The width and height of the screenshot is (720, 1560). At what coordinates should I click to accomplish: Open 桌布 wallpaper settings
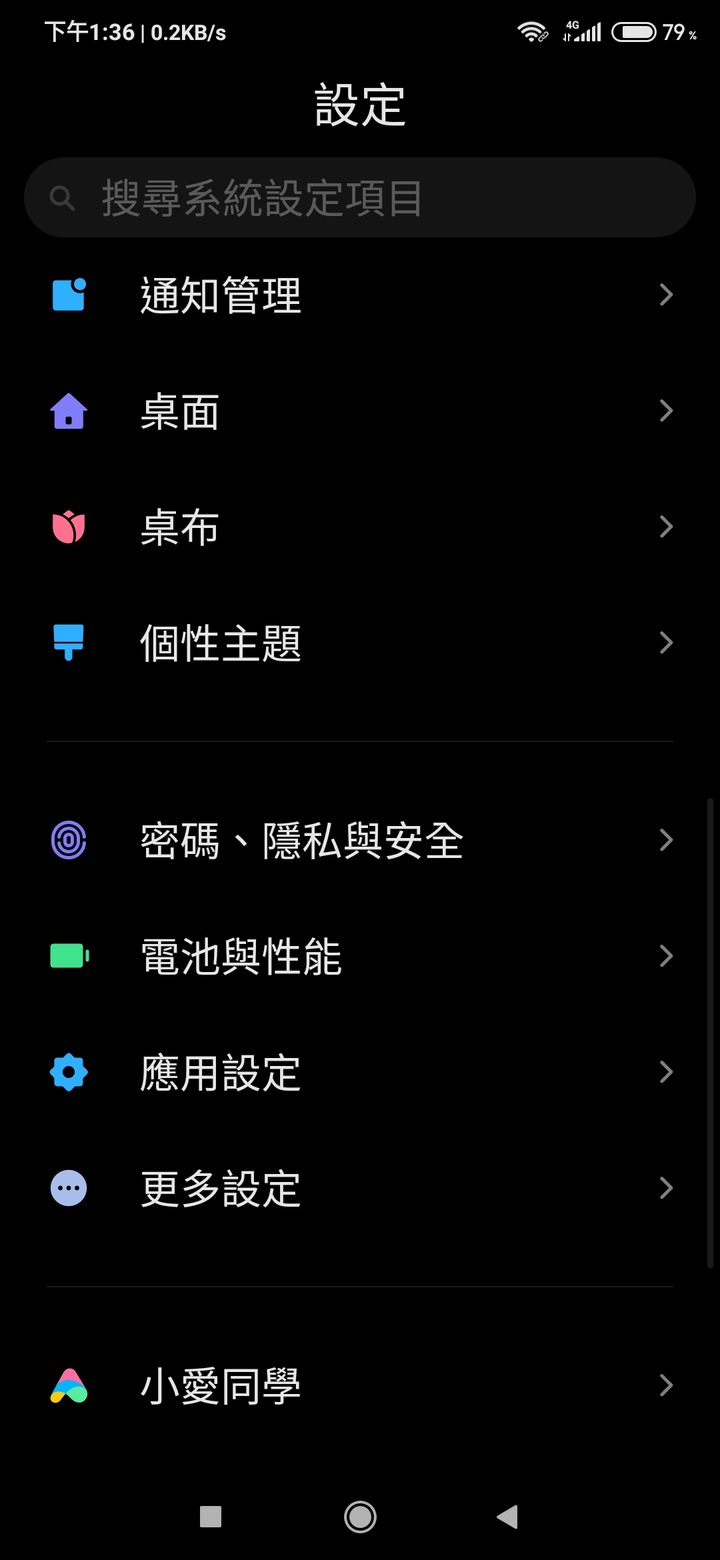(x=360, y=527)
